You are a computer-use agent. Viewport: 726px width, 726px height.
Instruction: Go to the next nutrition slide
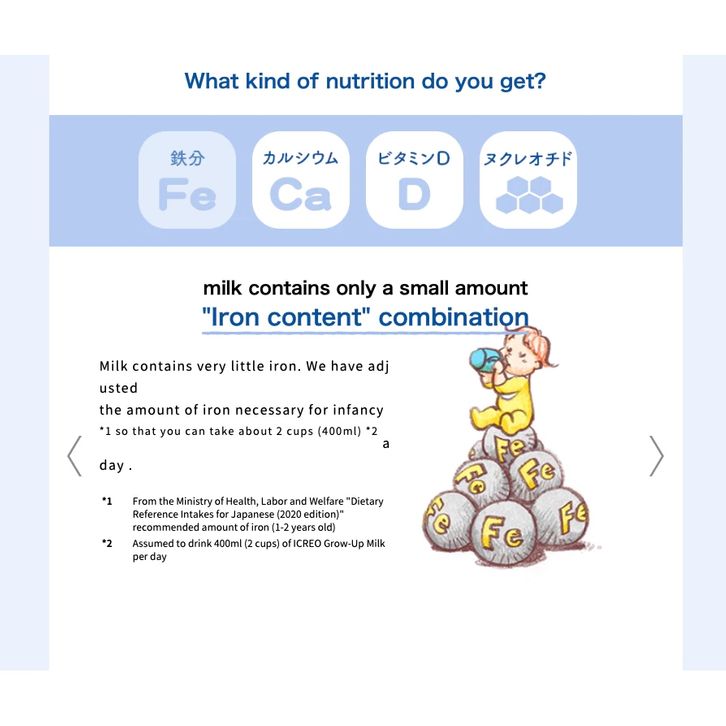656,456
